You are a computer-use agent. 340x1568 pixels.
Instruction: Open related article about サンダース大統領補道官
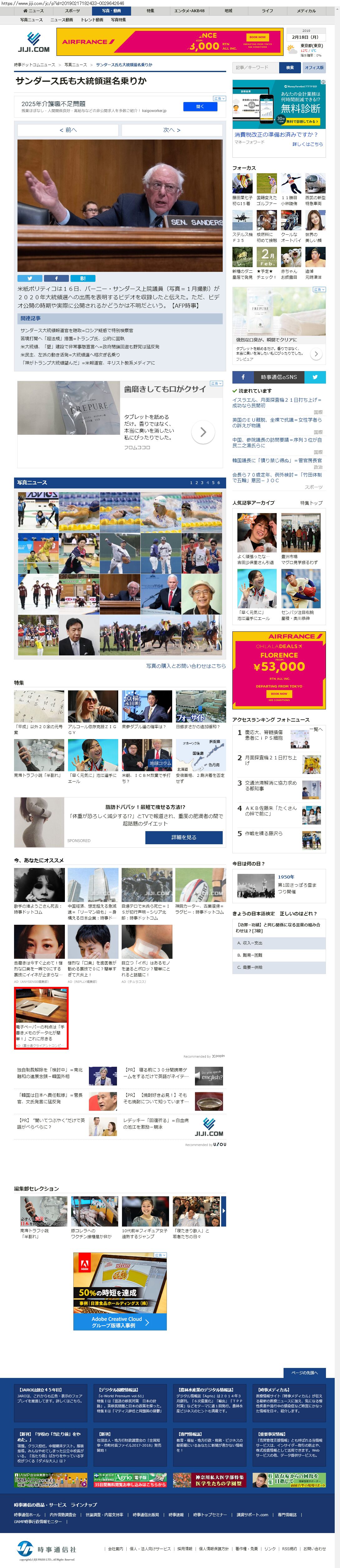(77, 331)
